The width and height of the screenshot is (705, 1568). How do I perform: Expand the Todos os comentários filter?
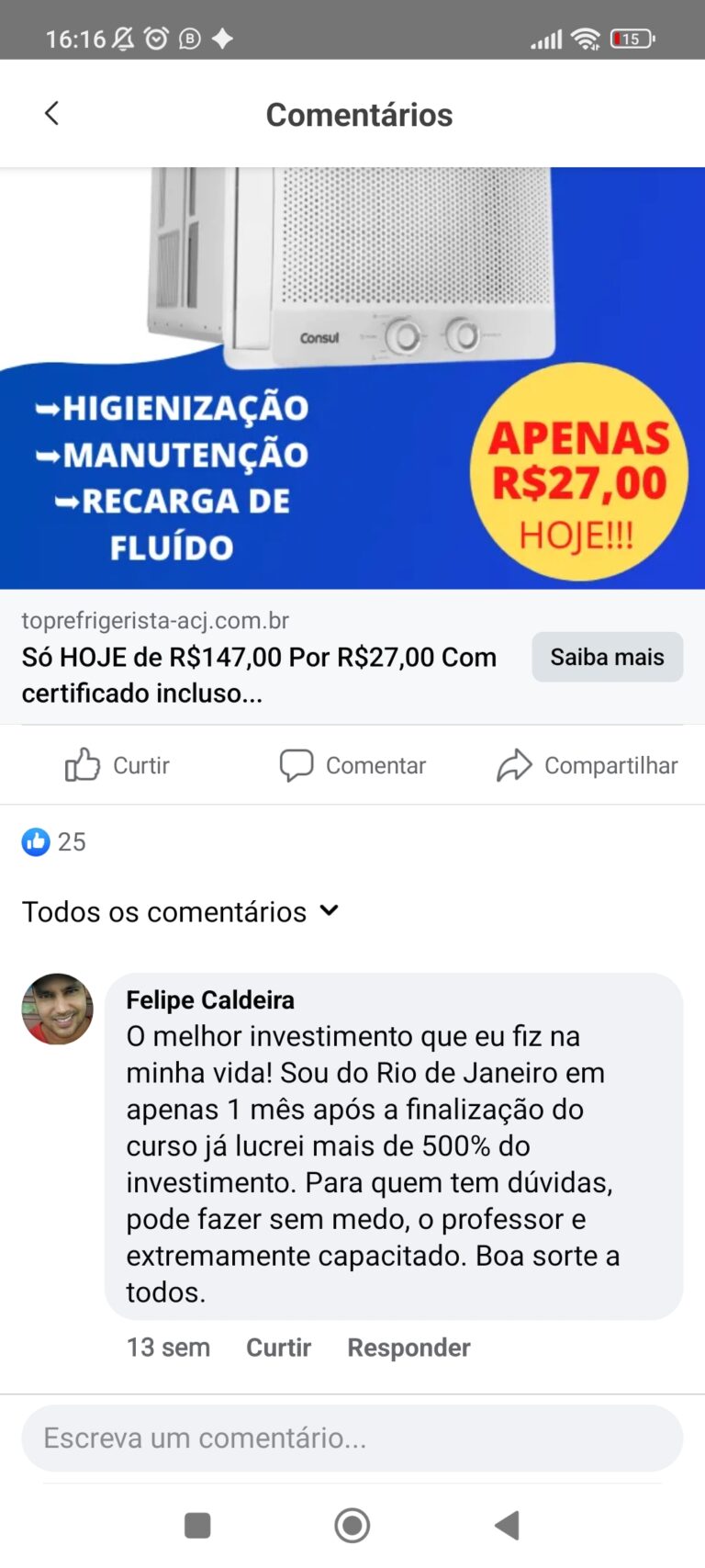[181, 911]
